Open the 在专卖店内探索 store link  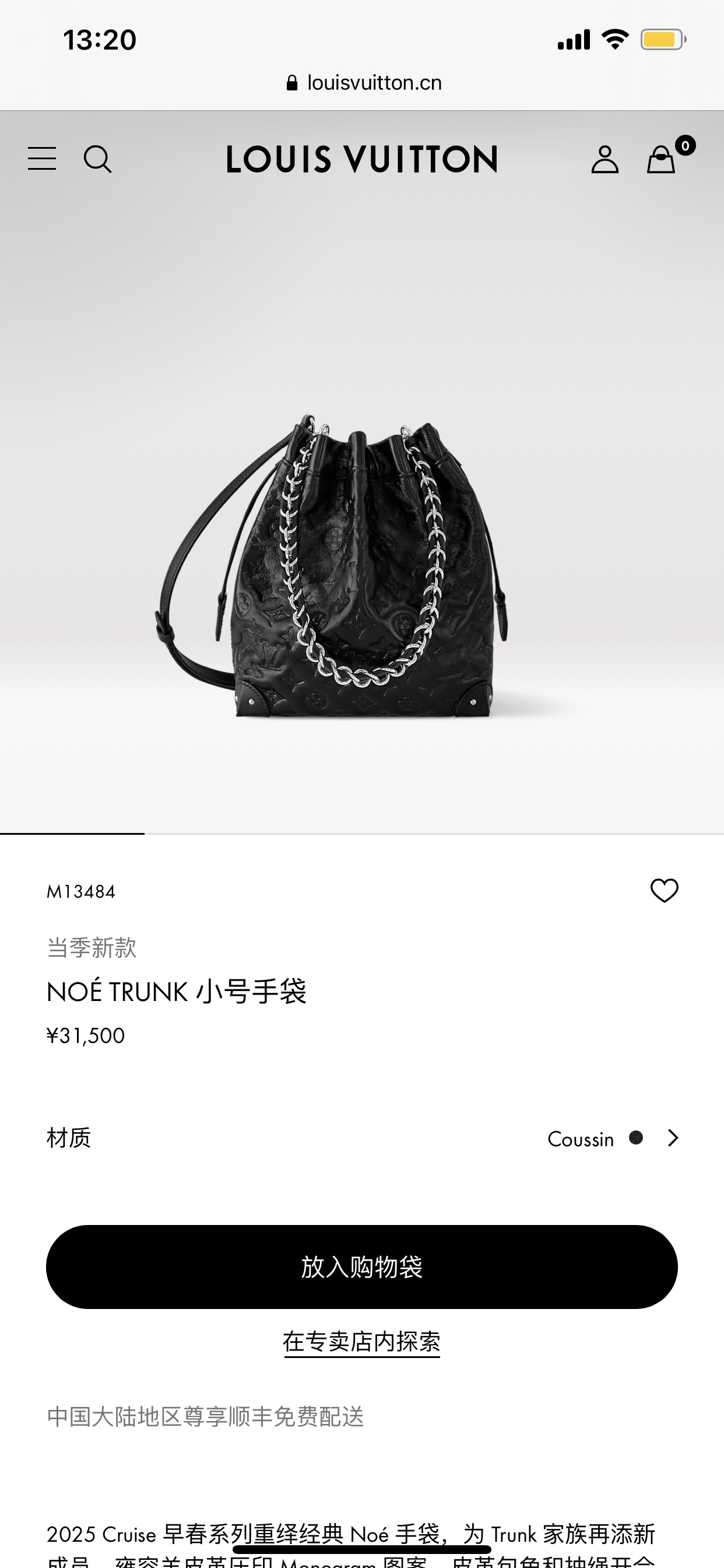tap(361, 1342)
